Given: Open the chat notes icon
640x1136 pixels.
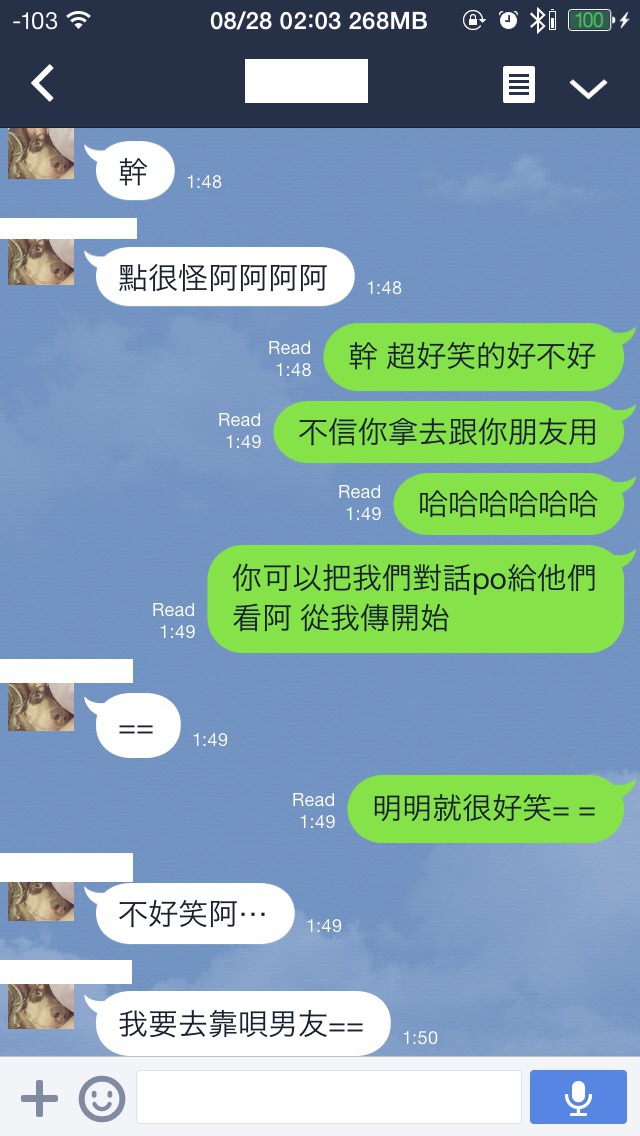Looking at the screenshot, I should click(519, 84).
